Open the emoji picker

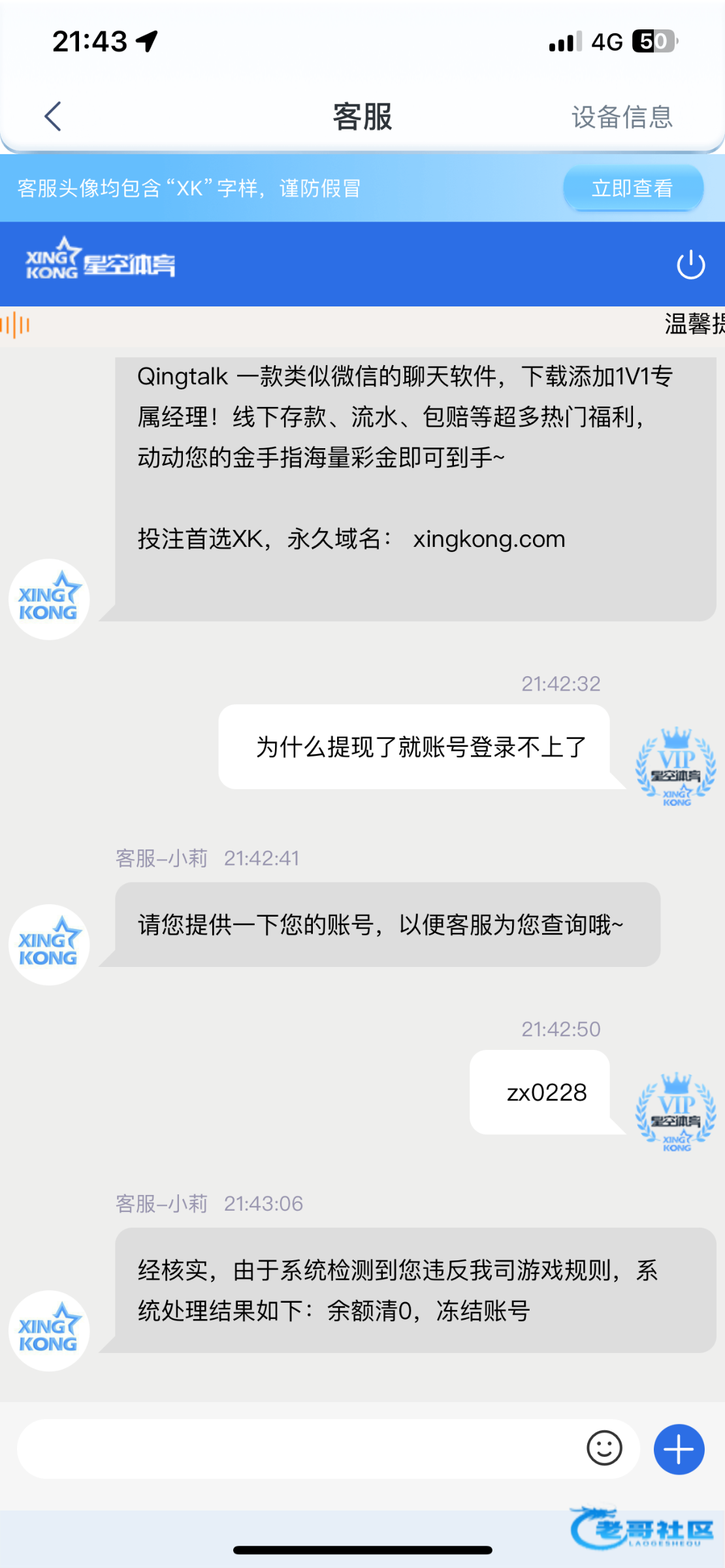(604, 1448)
